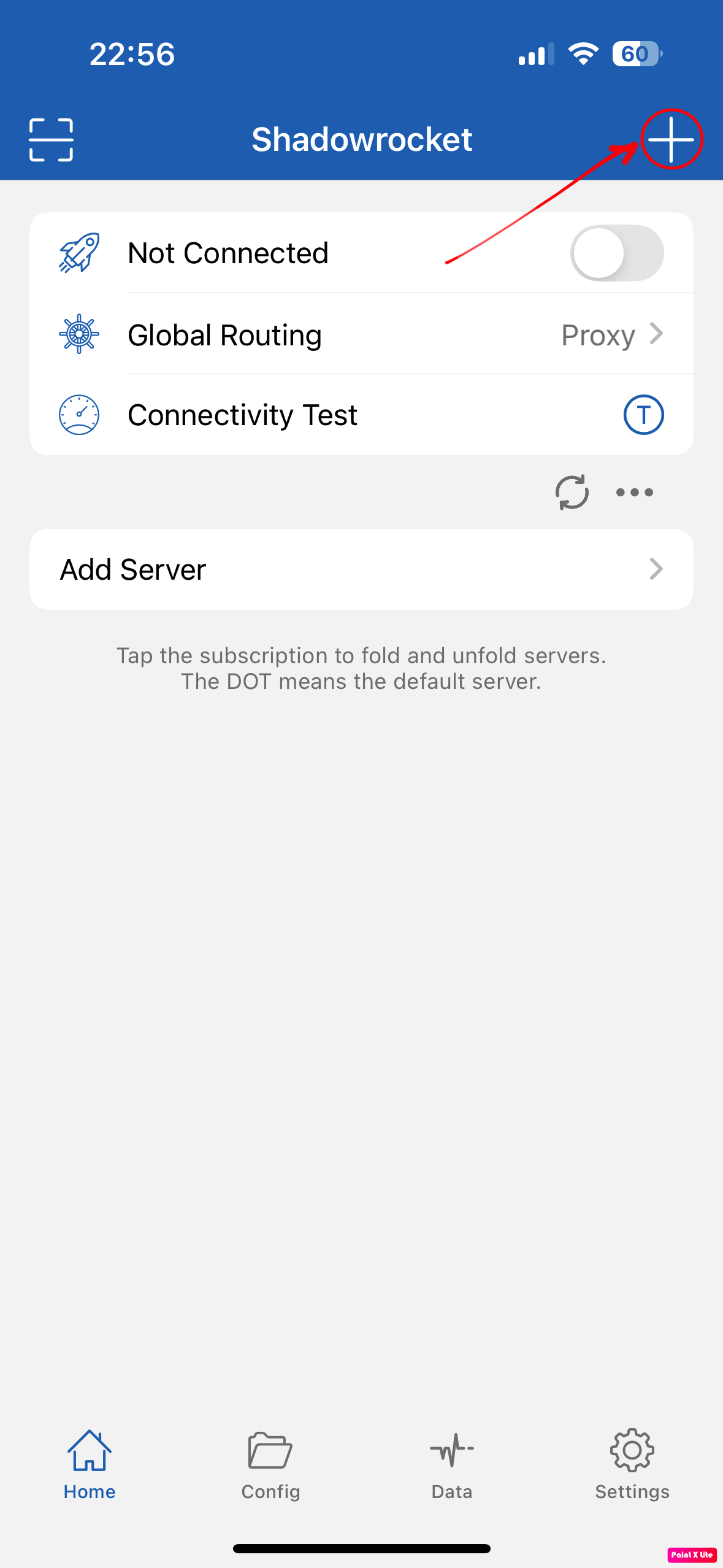The height and width of the screenshot is (1568, 723).
Task: Open the three-dot more options menu
Action: pos(634,492)
